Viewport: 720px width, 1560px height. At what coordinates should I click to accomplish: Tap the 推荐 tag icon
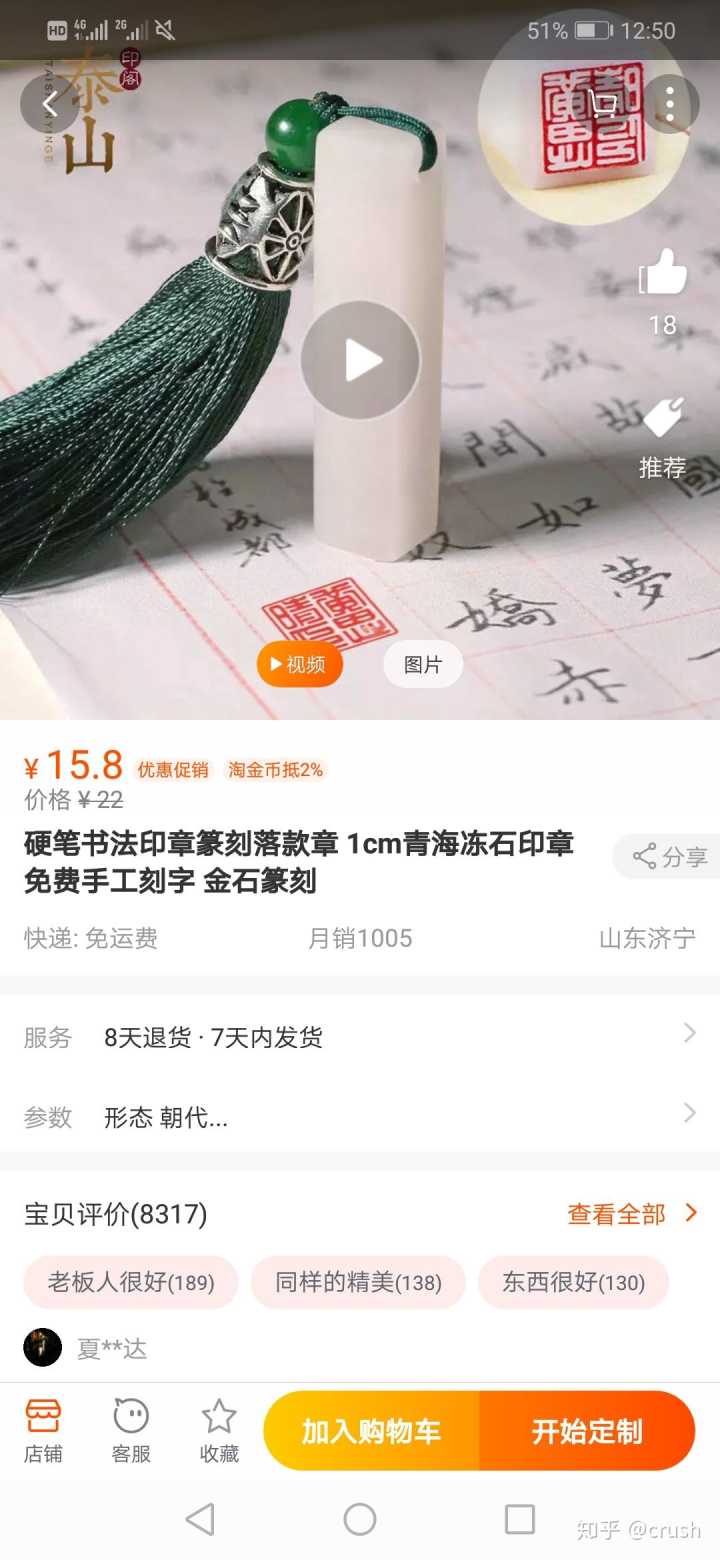tap(663, 420)
